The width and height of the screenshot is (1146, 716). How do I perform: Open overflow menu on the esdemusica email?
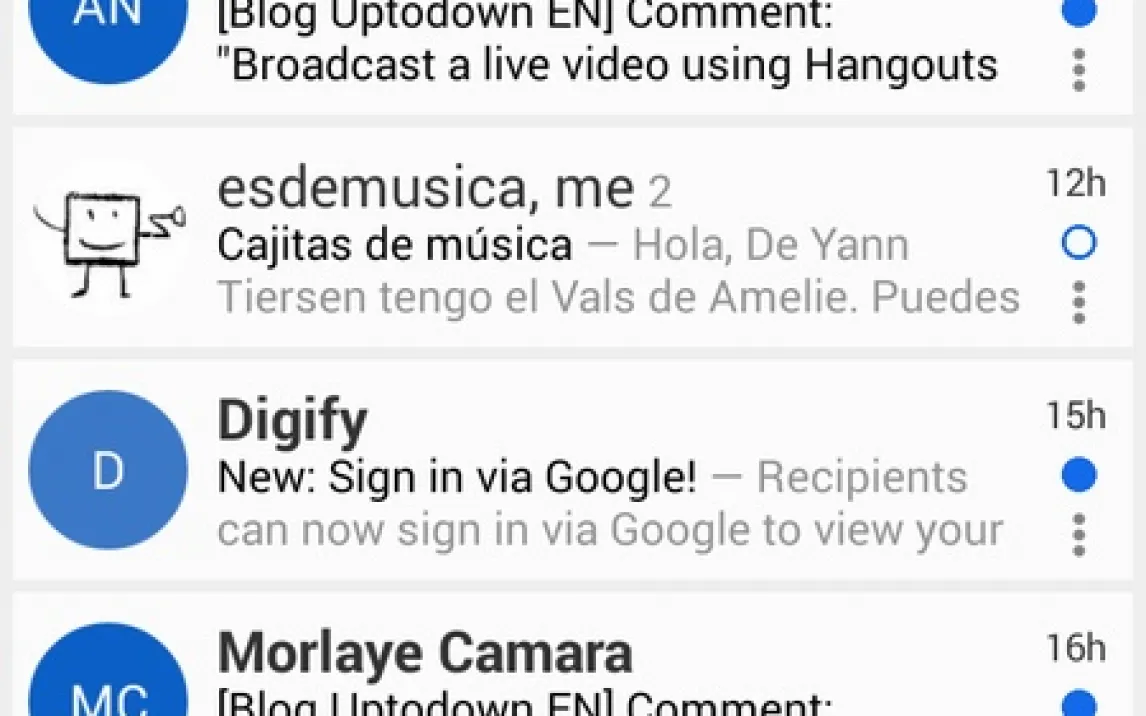[x=1078, y=301]
